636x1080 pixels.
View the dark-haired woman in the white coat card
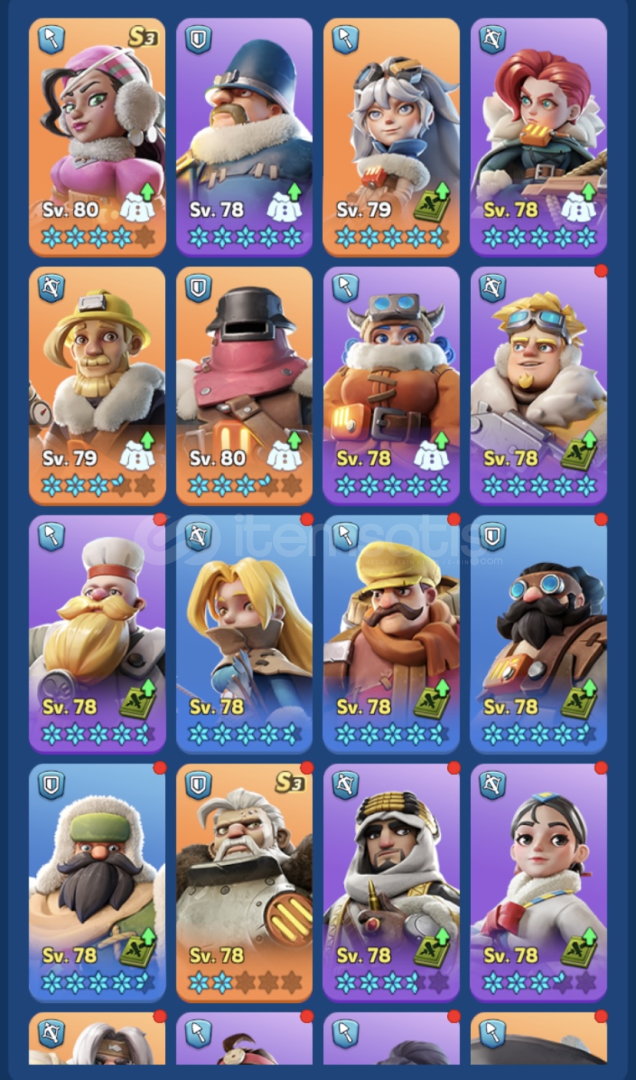(538, 882)
